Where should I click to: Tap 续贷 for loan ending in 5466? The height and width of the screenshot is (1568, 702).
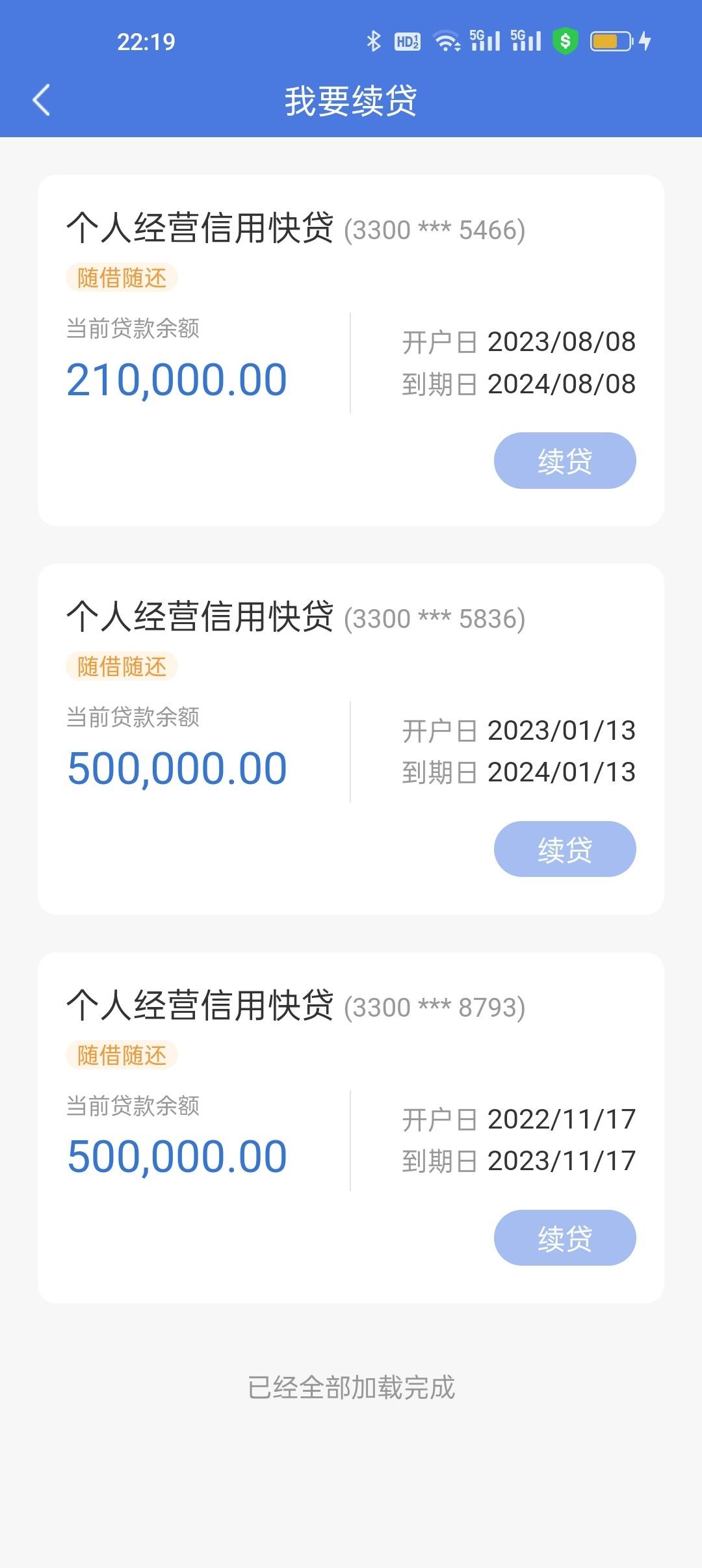[565, 460]
